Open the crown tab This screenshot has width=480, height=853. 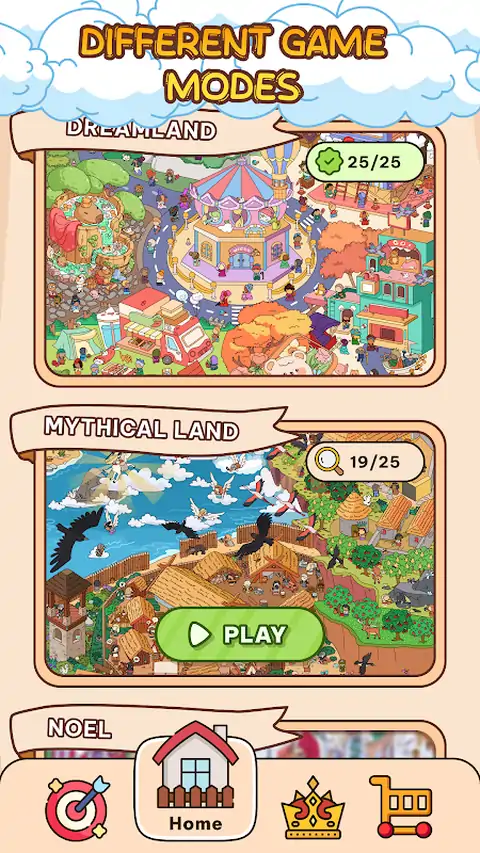(x=313, y=808)
